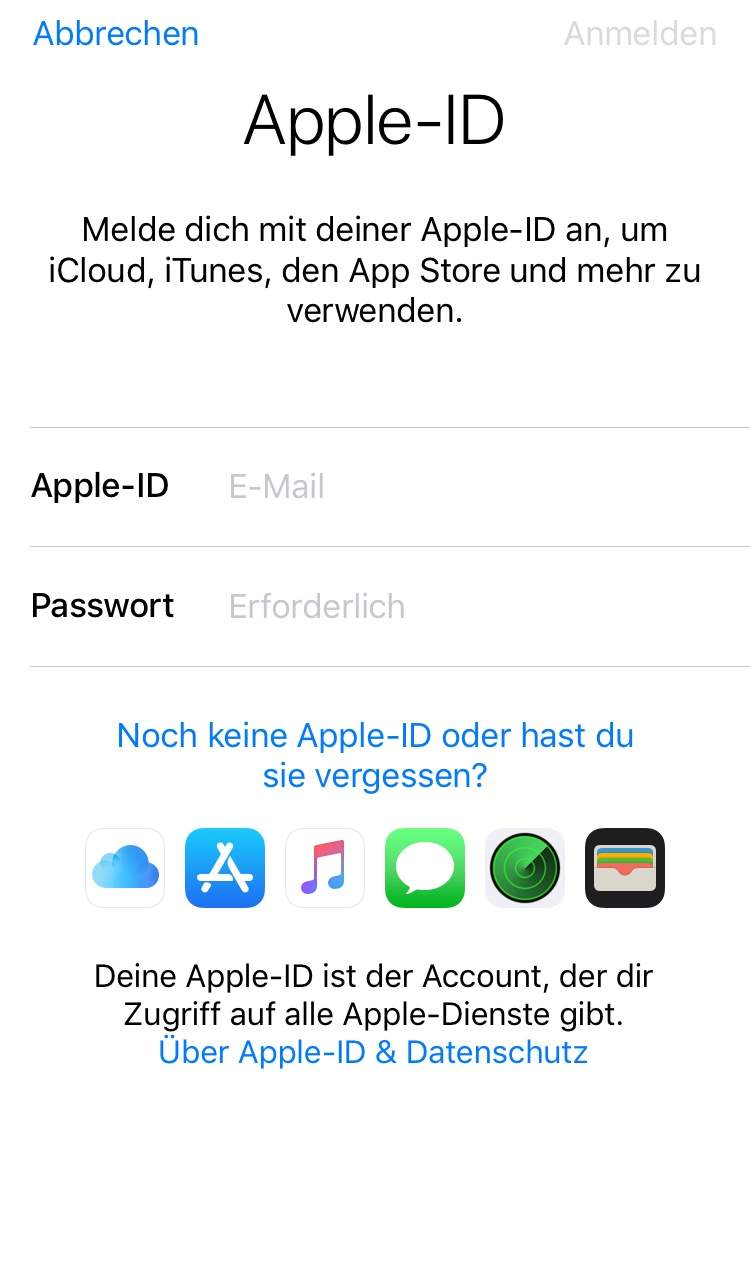Select the blue App Store badge
750x1266 pixels.
(x=224, y=868)
